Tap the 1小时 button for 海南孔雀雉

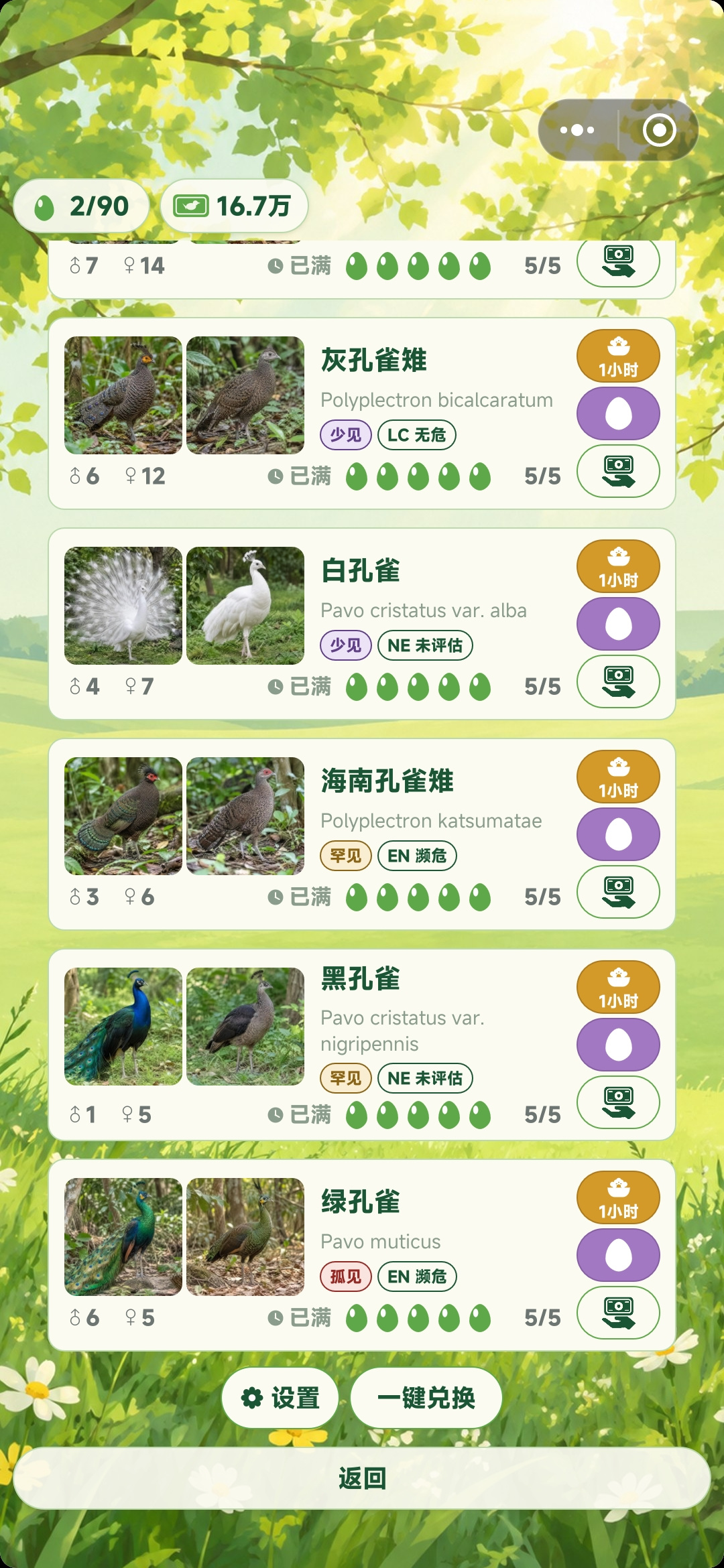(x=618, y=777)
